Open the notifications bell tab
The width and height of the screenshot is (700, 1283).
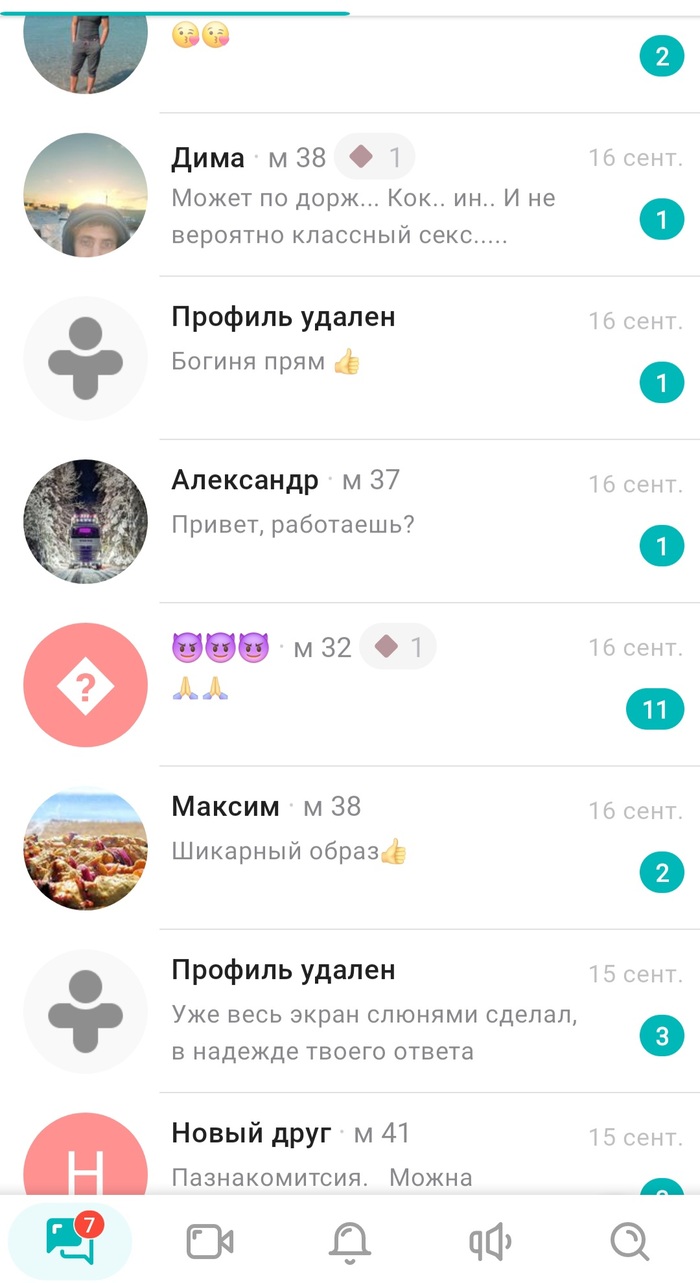tap(350, 1242)
